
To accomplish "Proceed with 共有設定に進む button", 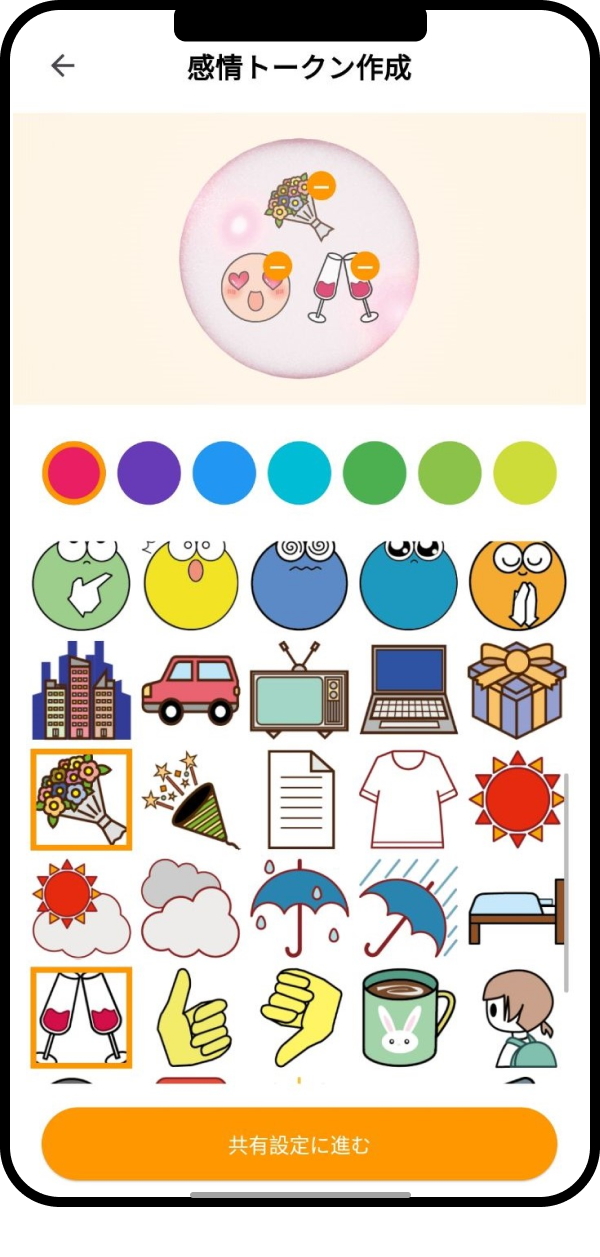I will tap(299, 1144).
